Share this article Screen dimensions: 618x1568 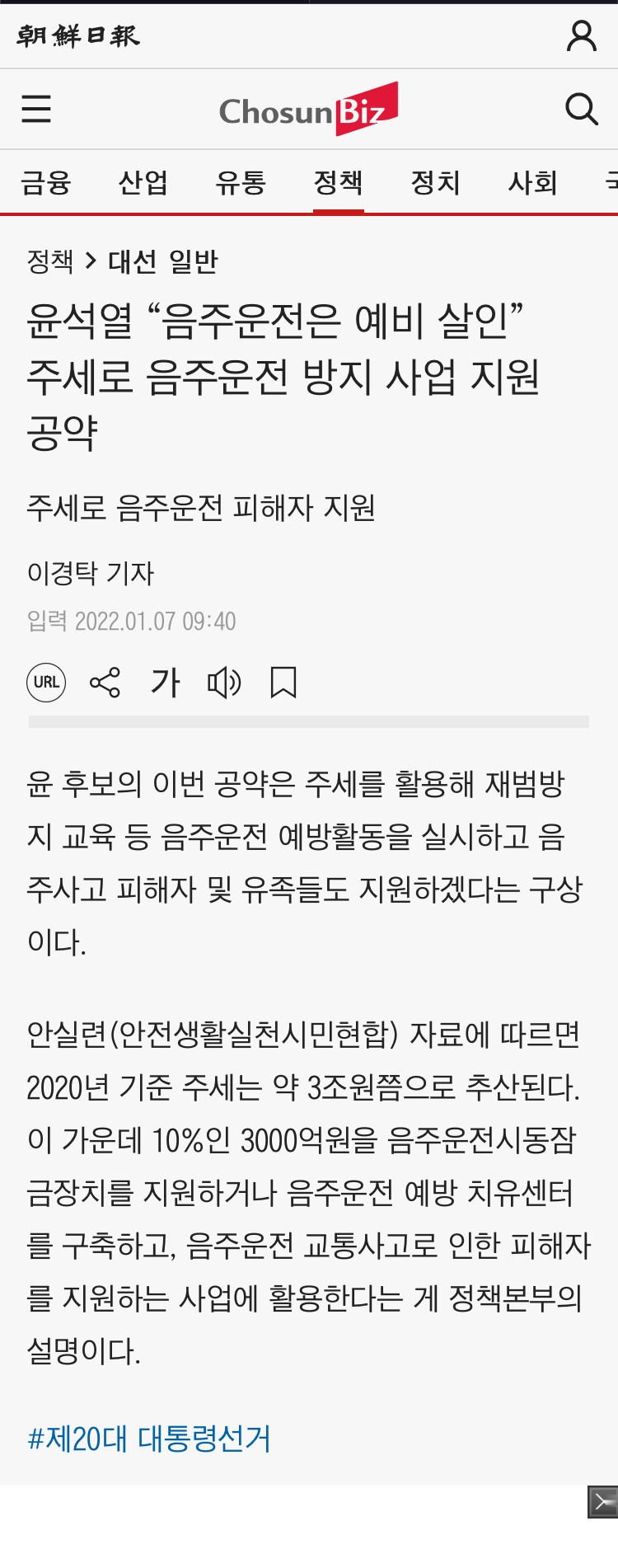[105, 683]
